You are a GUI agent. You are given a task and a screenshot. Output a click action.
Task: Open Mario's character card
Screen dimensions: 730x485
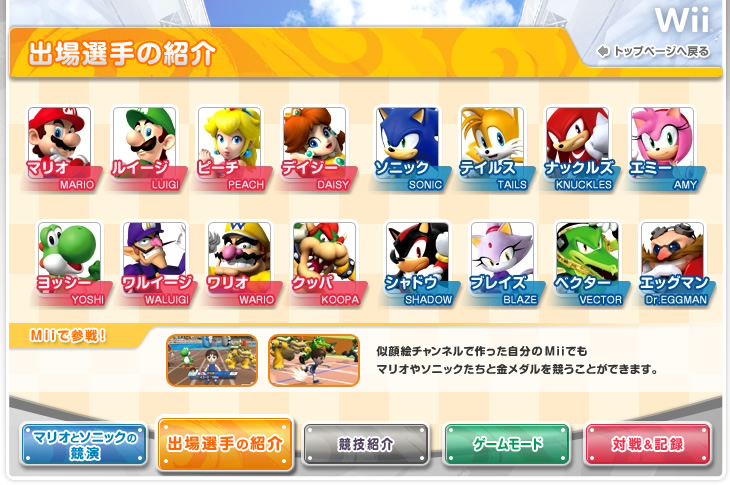(60, 145)
